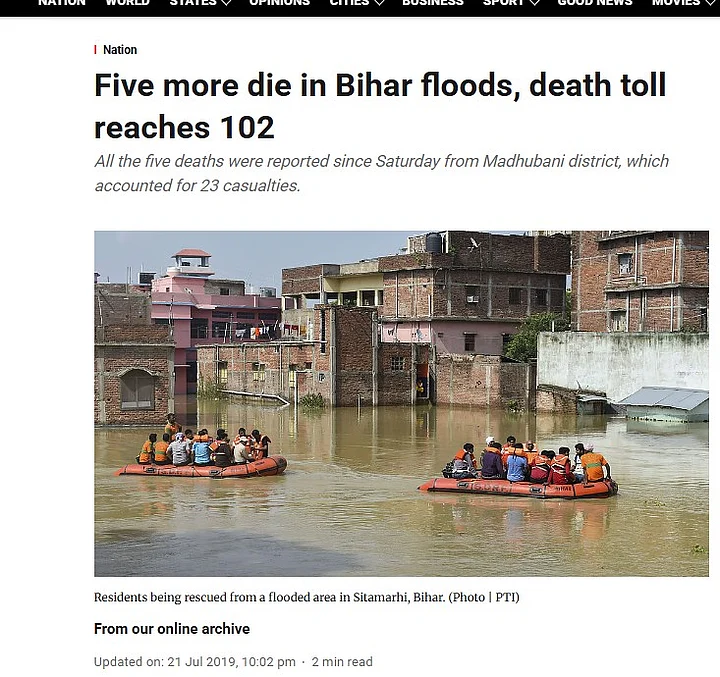Expand the Movies dropdown menu
The width and height of the screenshot is (720, 677).
tap(682, 3)
